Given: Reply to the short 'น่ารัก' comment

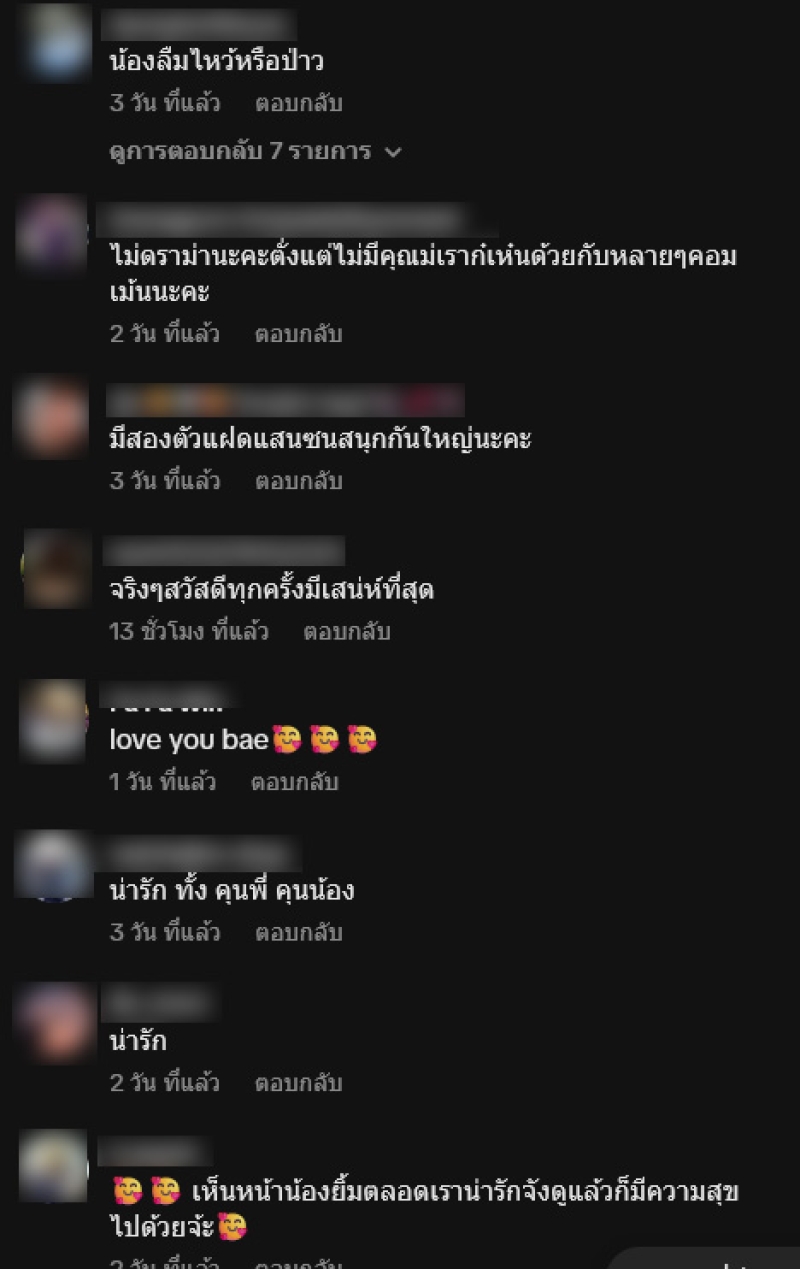Looking at the screenshot, I should (298, 1083).
